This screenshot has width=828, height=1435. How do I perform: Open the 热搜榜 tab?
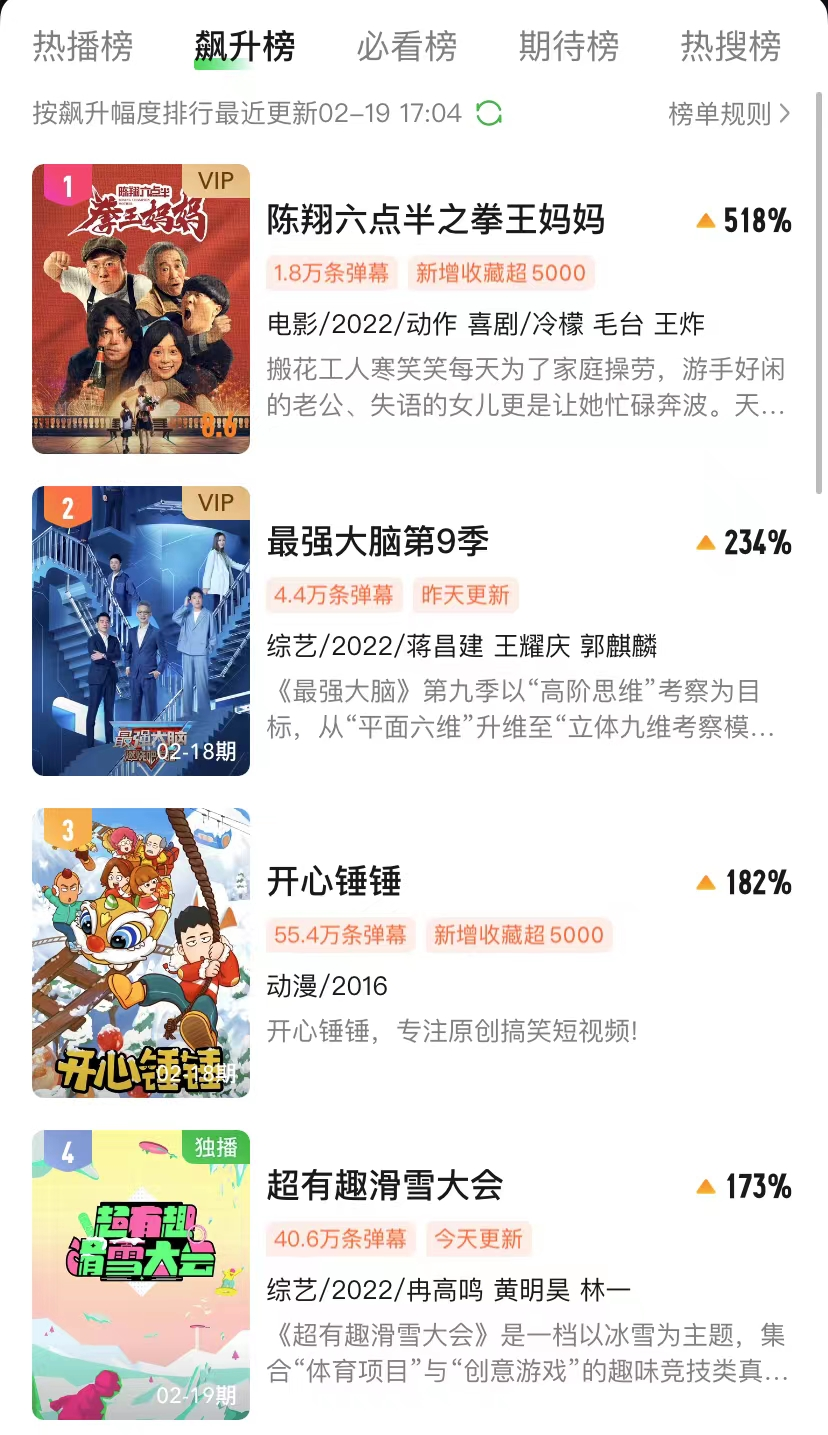[x=729, y=45]
